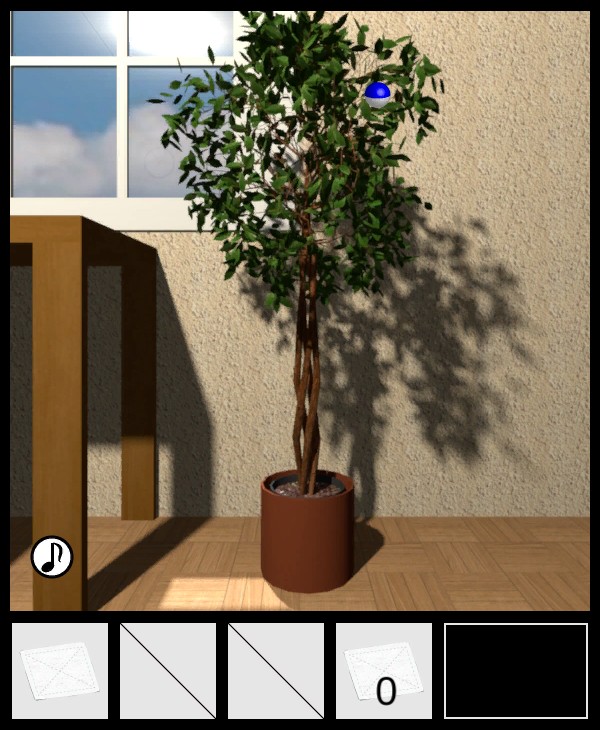This screenshot has height=730, width=600.
Task: Tap the third empty inventory slot
Action: (x=276, y=671)
